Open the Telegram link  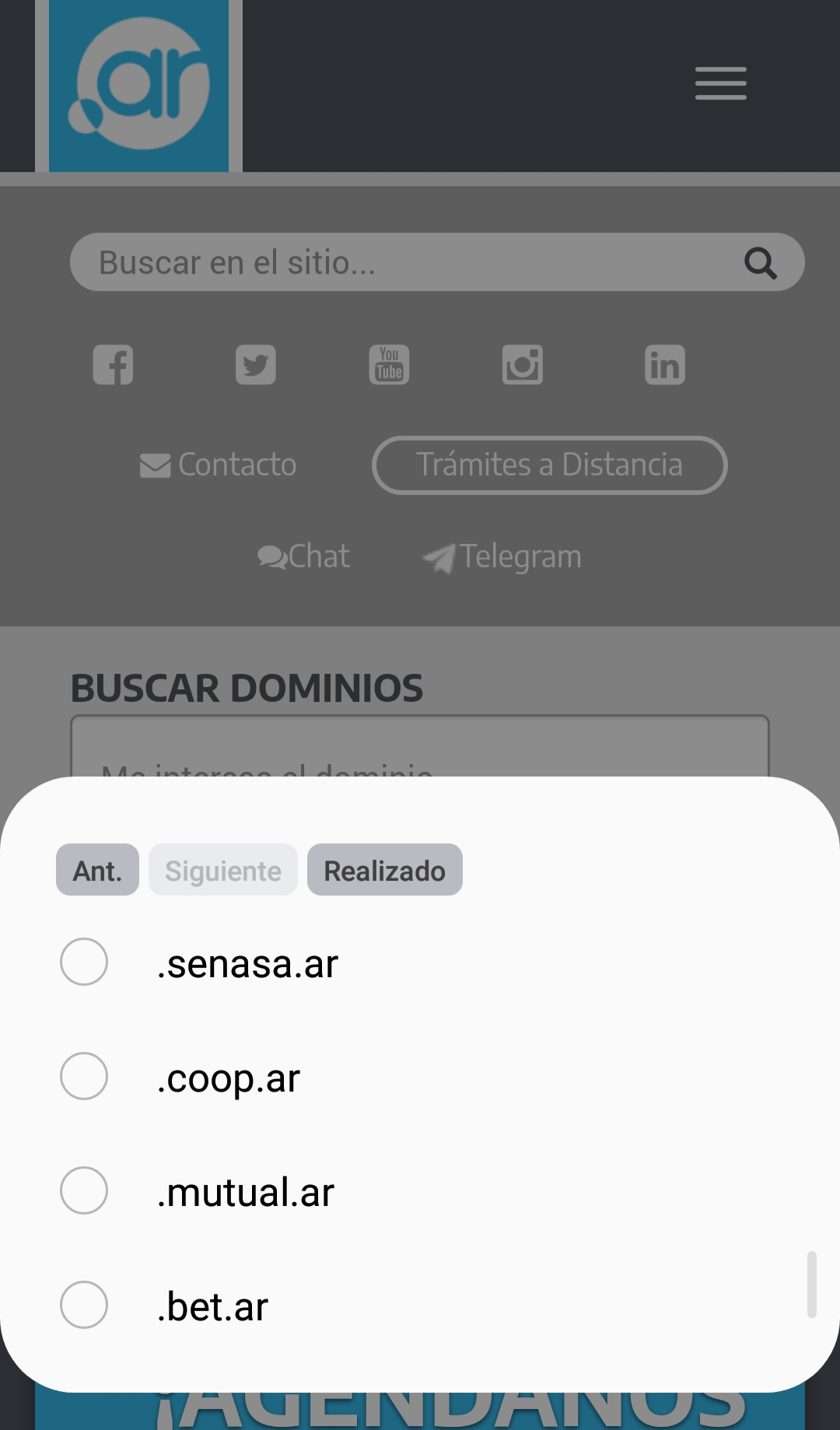click(502, 557)
